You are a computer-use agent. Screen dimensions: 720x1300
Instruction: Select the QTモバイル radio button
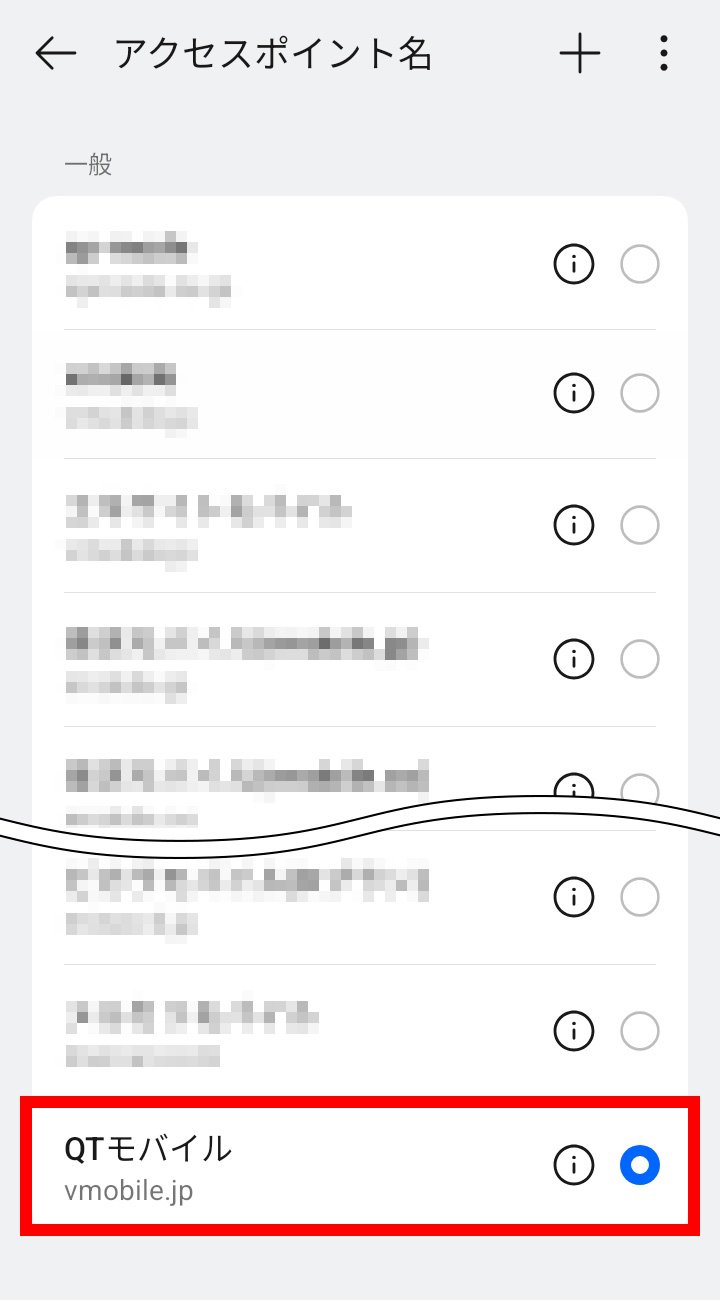(x=640, y=1165)
